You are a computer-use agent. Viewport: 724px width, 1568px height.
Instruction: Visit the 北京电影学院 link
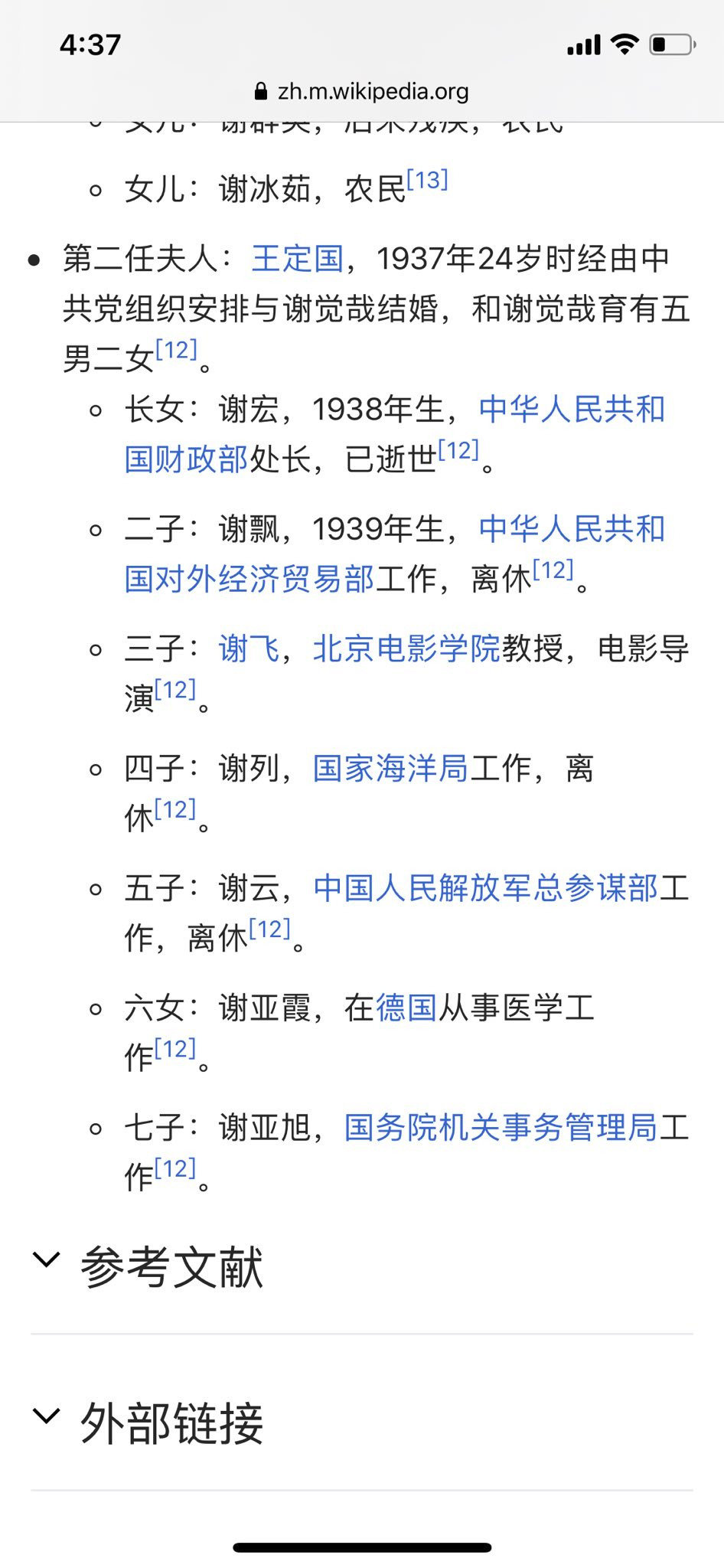pos(406,649)
